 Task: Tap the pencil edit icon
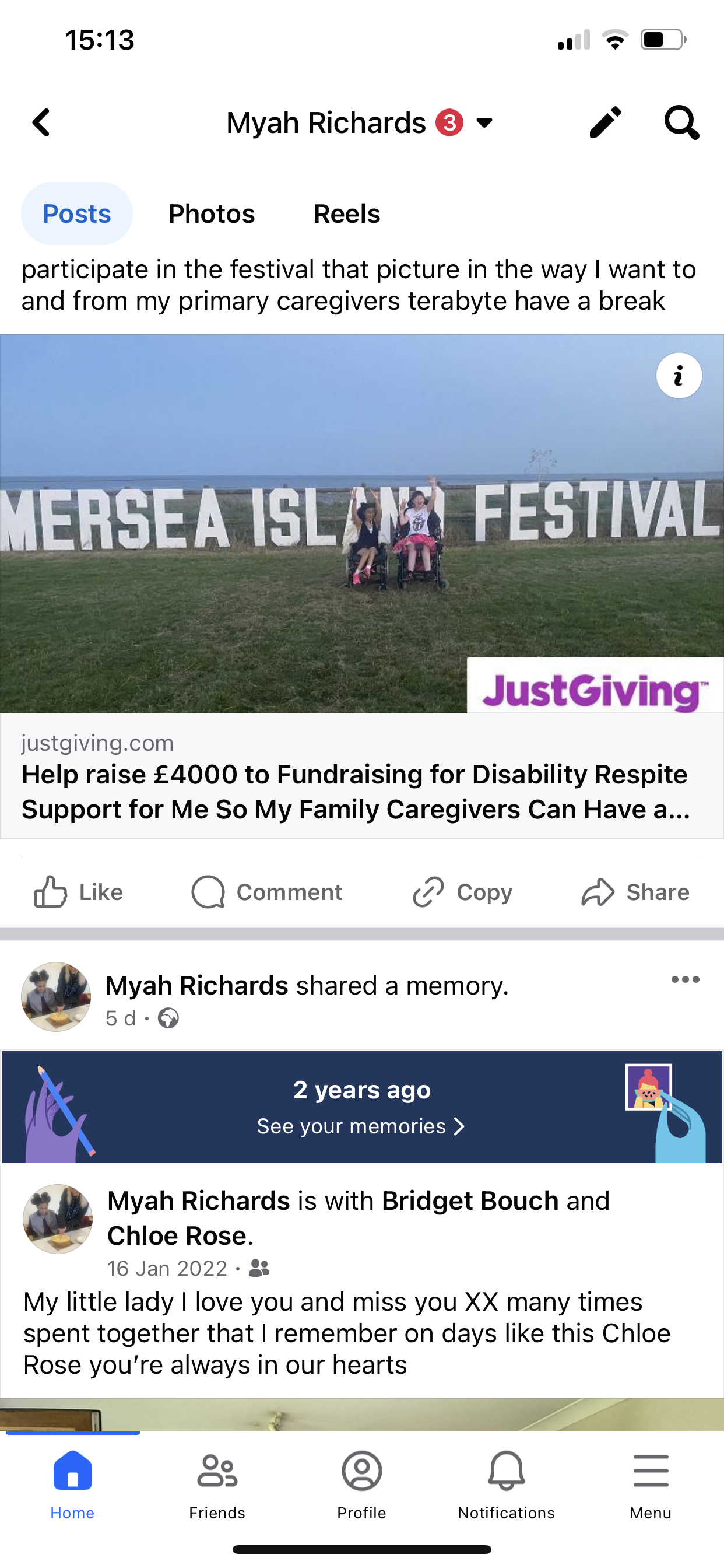pyautogui.click(x=605, y=123)
